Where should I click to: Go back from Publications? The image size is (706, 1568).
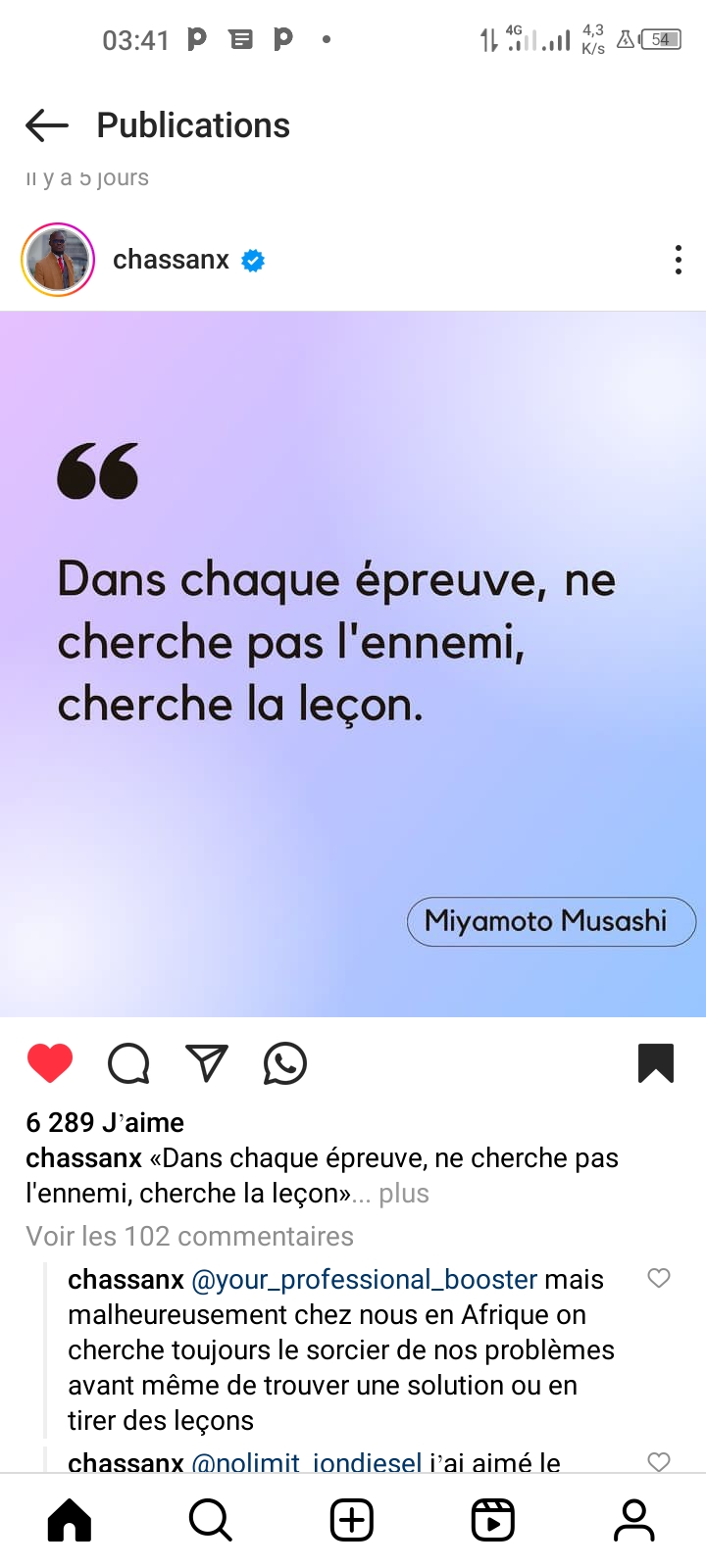click(47, 125)
